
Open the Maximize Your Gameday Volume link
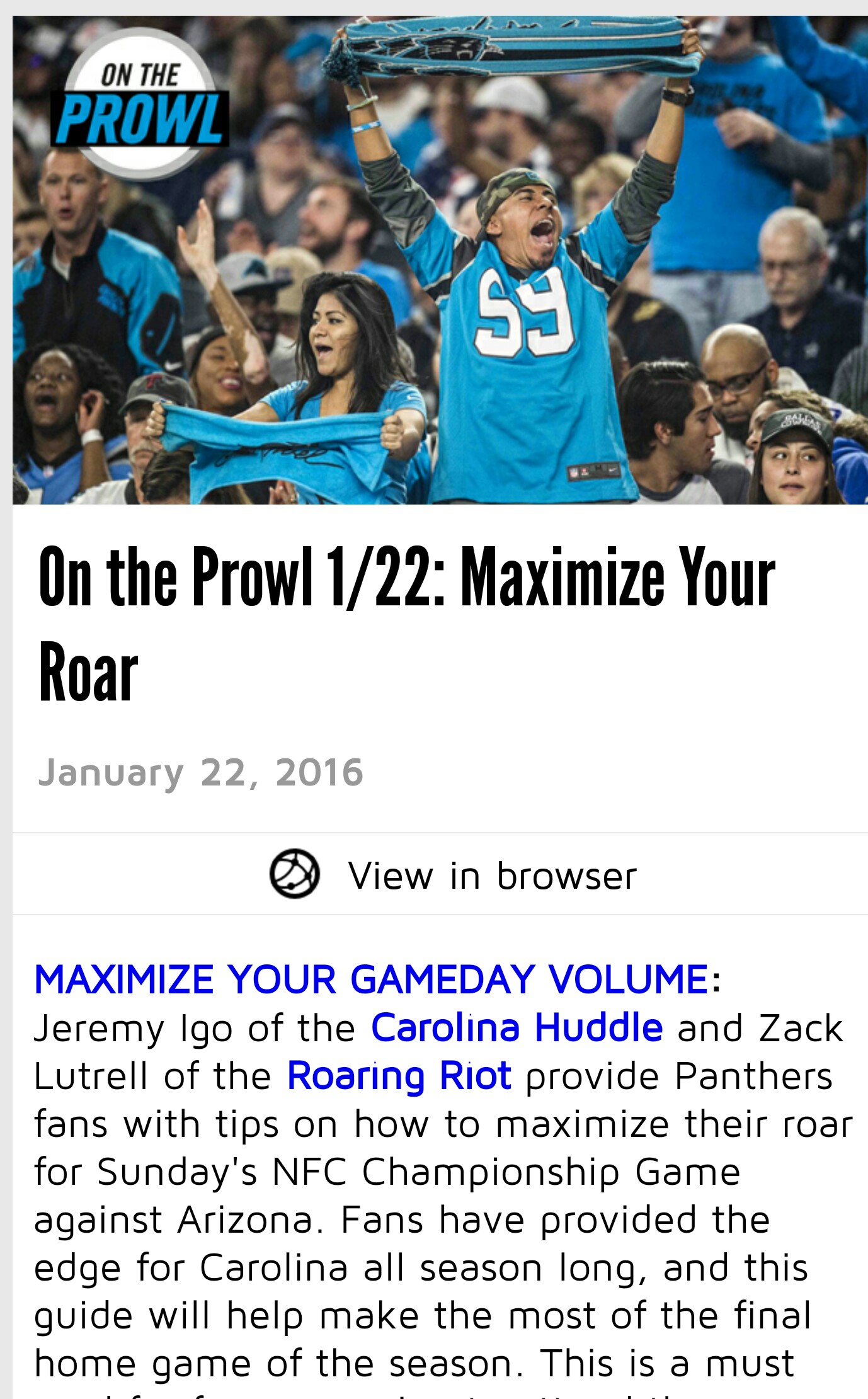[x=372, y=979]
